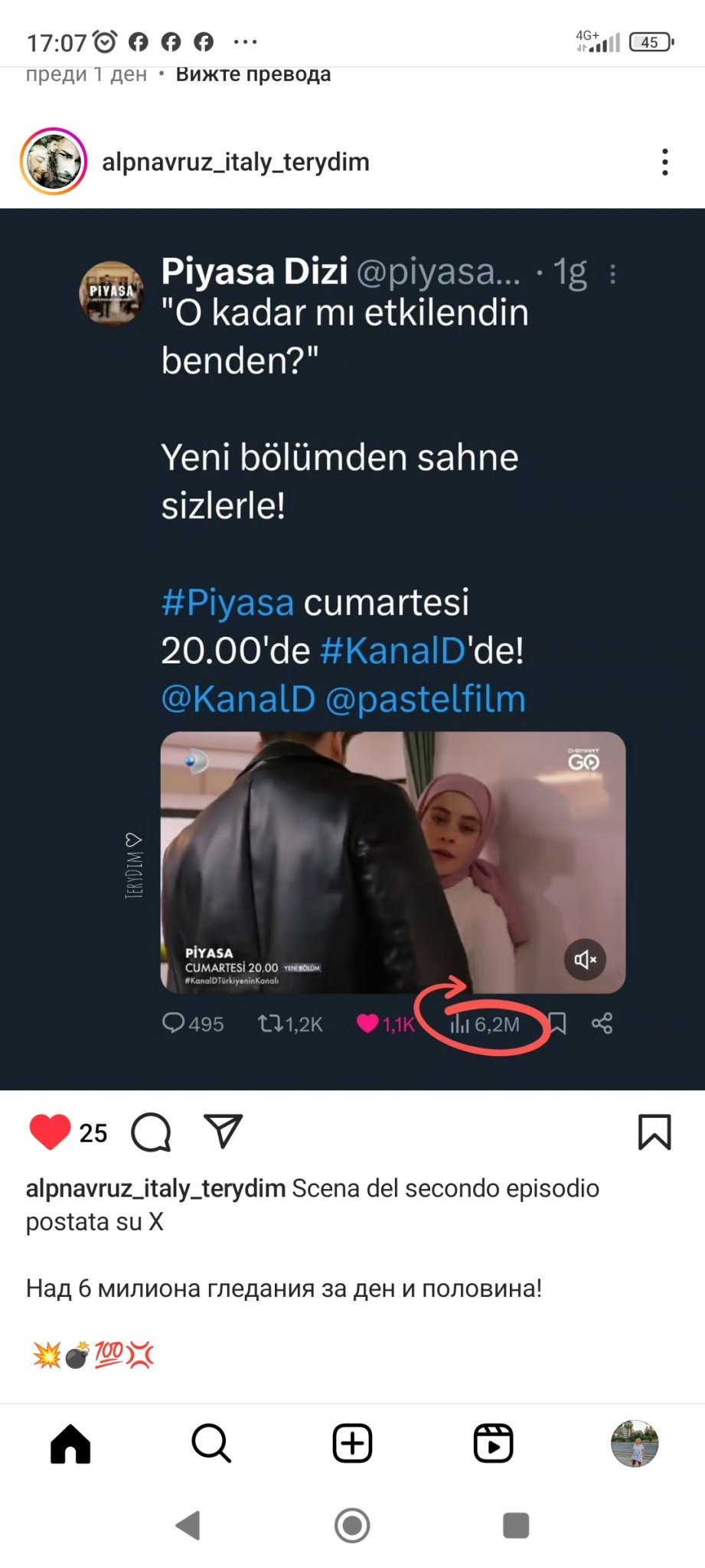The height and width of the screenshot is (1568, 705).
Task: Tap 'Вижте превода' to see translation
Action: click(253, 74)
